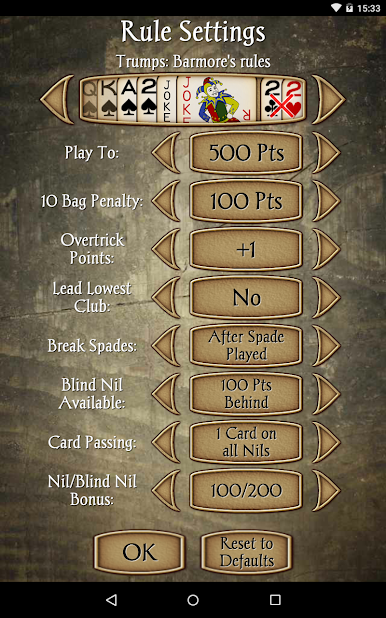This screenshot has height=618, width=386.
Task: Tap the right arrow beside Trumps cards
Action: [328, 99]
